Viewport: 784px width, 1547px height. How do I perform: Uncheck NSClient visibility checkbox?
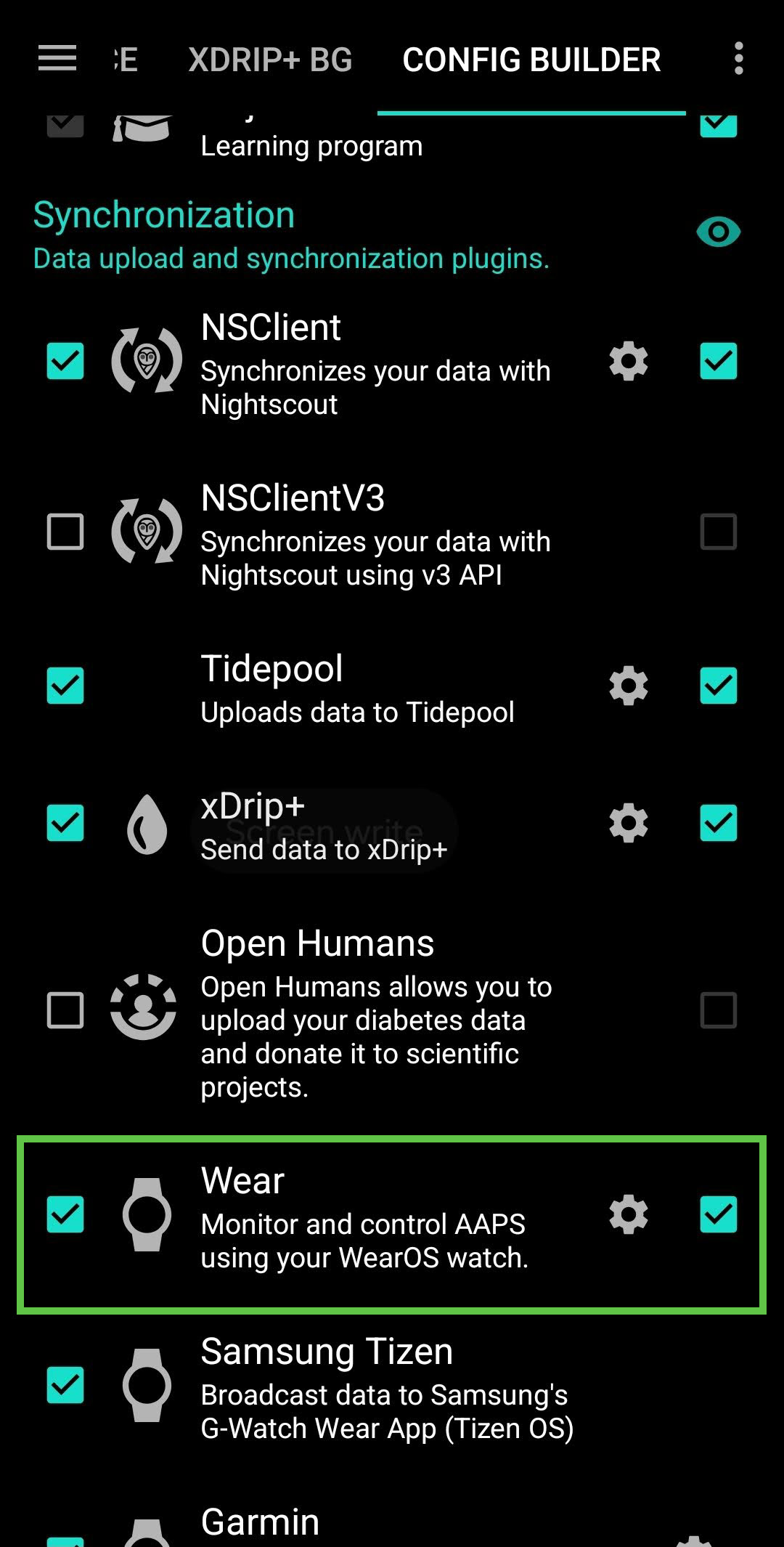coord(718,361)
